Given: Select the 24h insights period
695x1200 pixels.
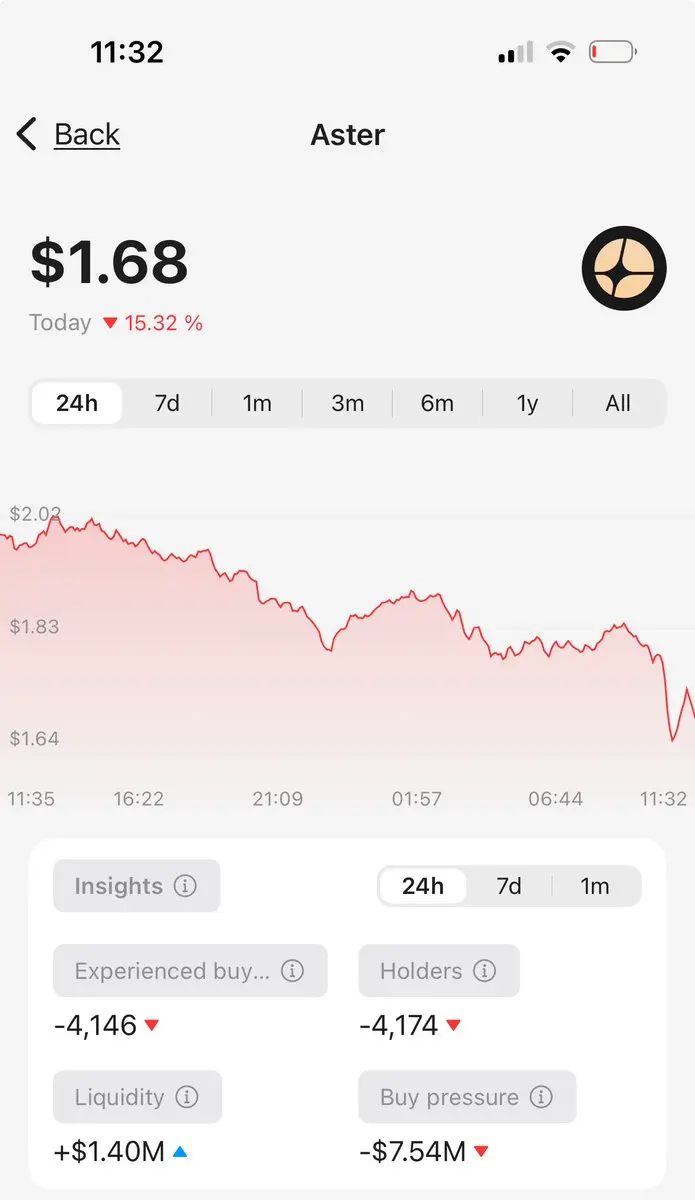Looking at the screenshot, I should point(423,886).
